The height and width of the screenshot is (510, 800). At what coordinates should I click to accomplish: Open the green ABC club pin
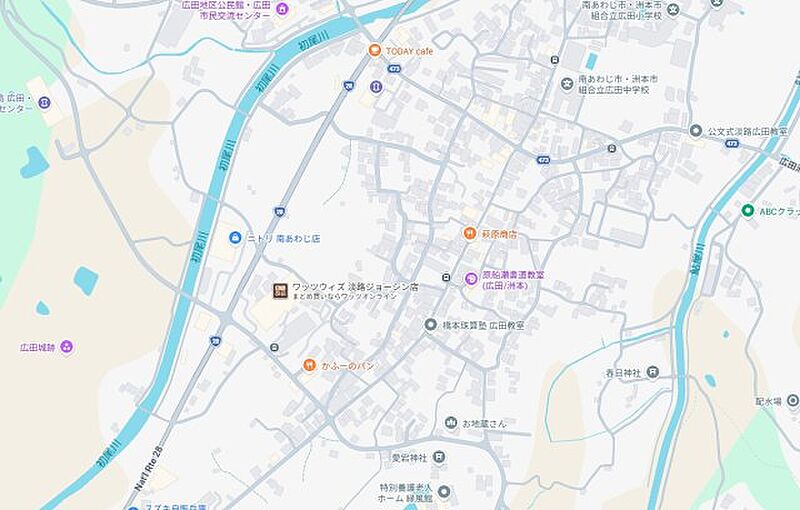click(748, 210)
